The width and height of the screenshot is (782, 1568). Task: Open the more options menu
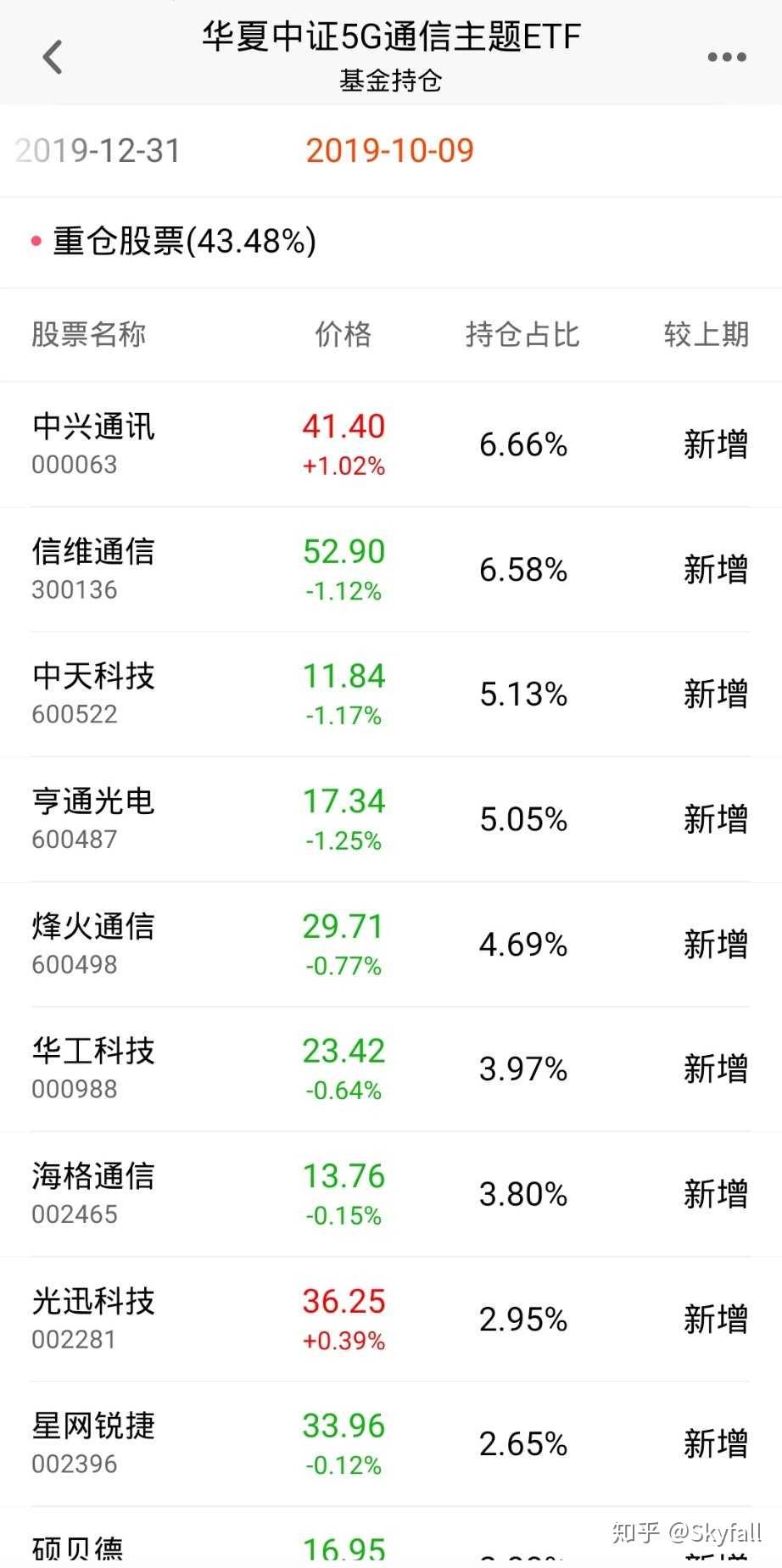(725, 57)
